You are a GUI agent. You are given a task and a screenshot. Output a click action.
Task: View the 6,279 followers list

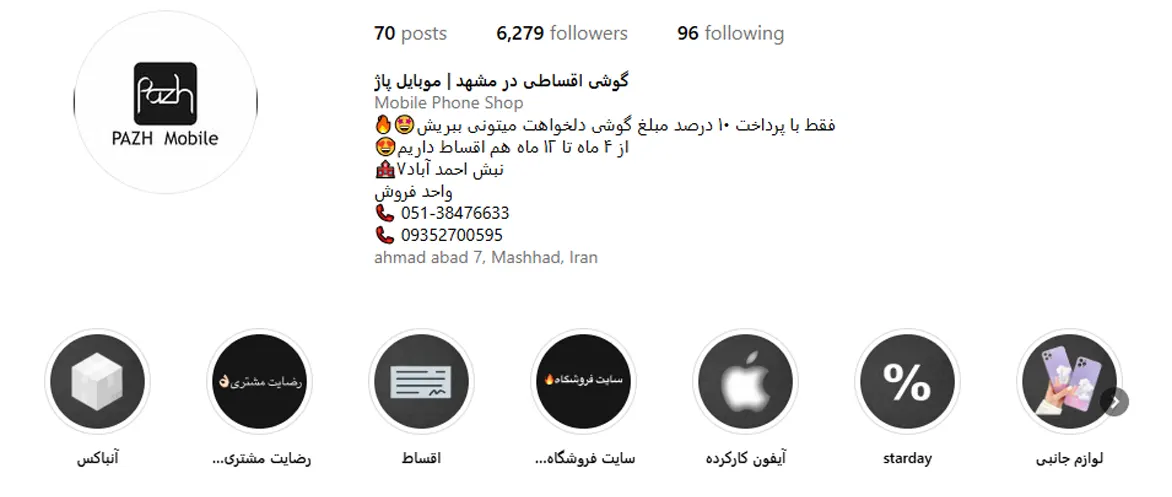561,33
